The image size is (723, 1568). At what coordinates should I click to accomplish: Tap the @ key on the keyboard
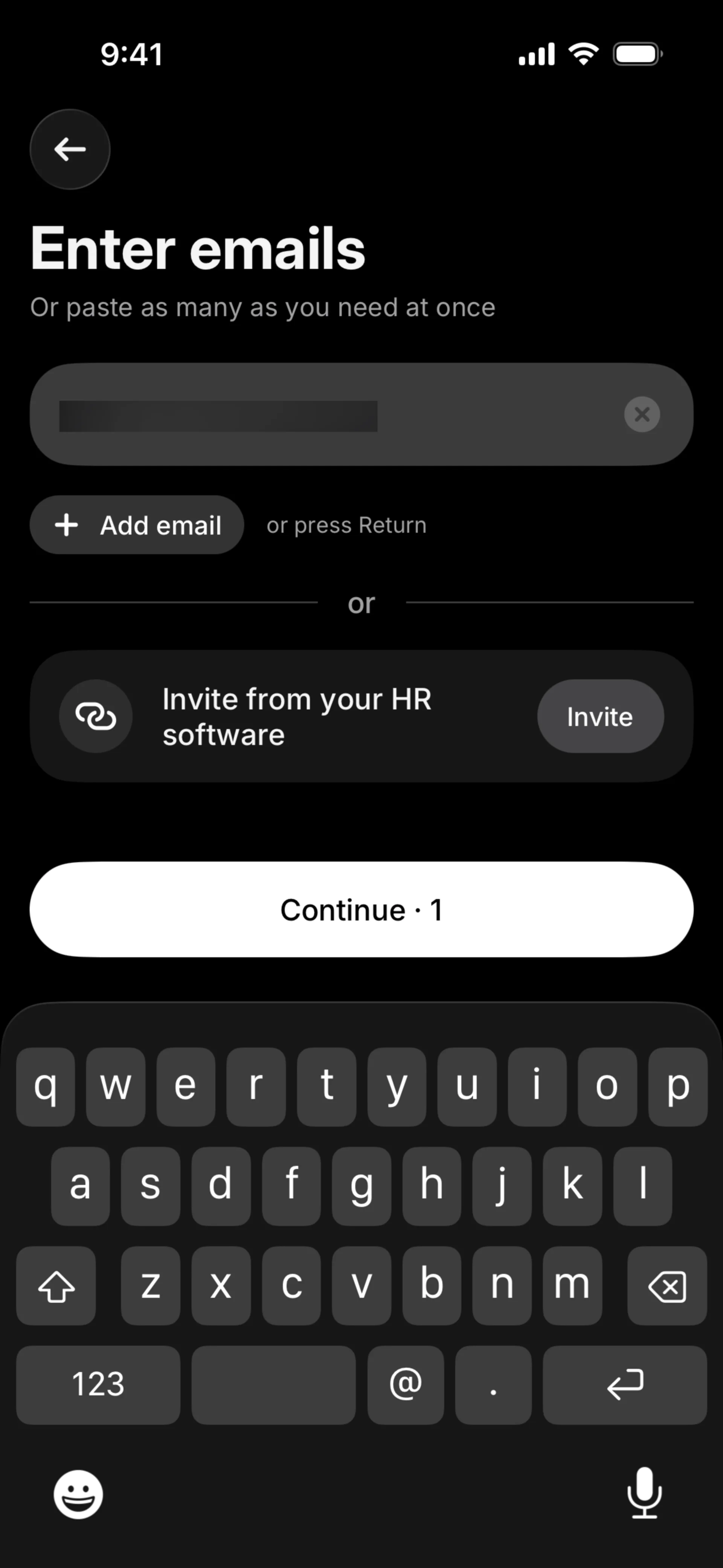tap(405, 1384)
